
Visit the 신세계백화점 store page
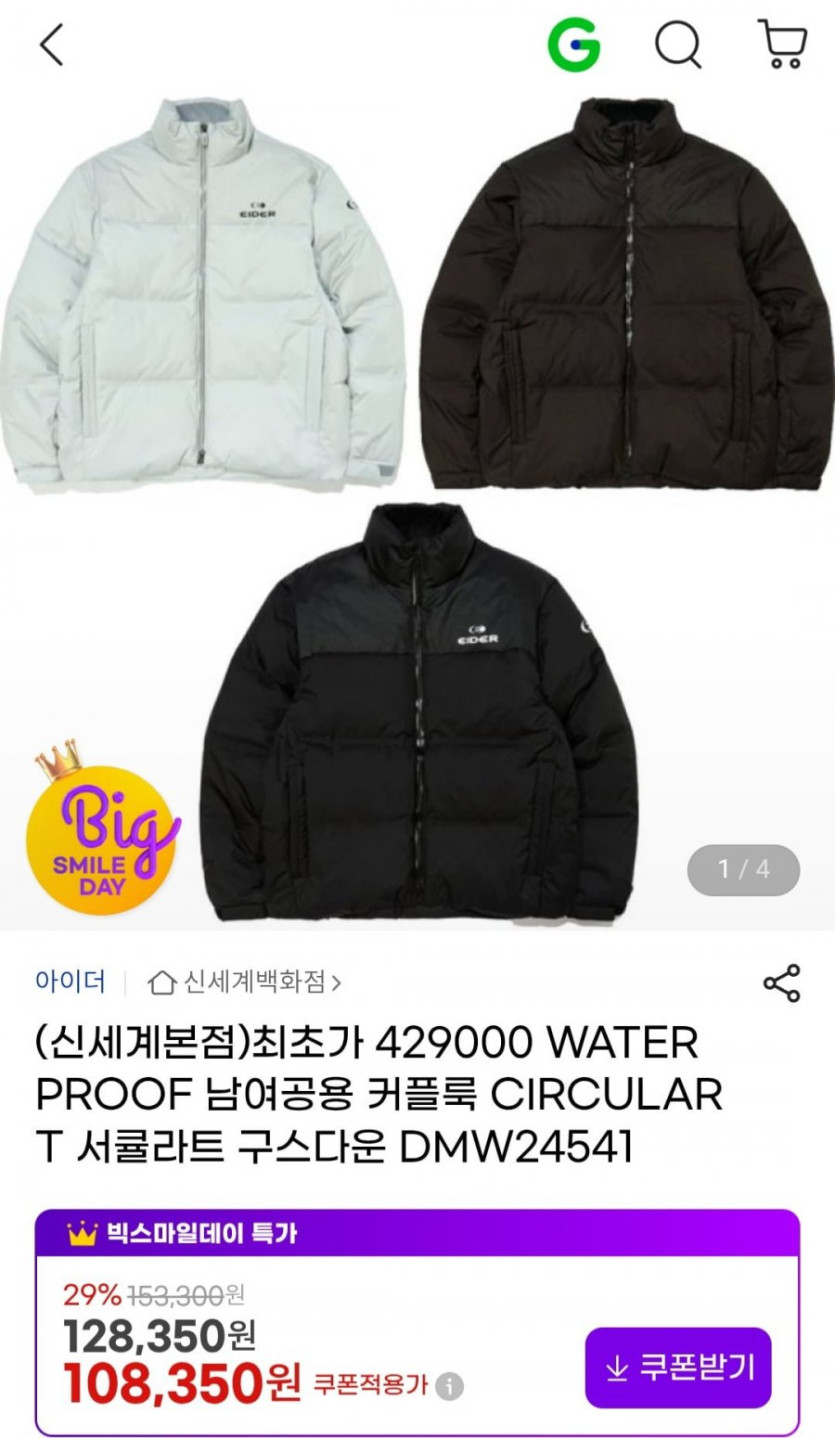(245, 982)
